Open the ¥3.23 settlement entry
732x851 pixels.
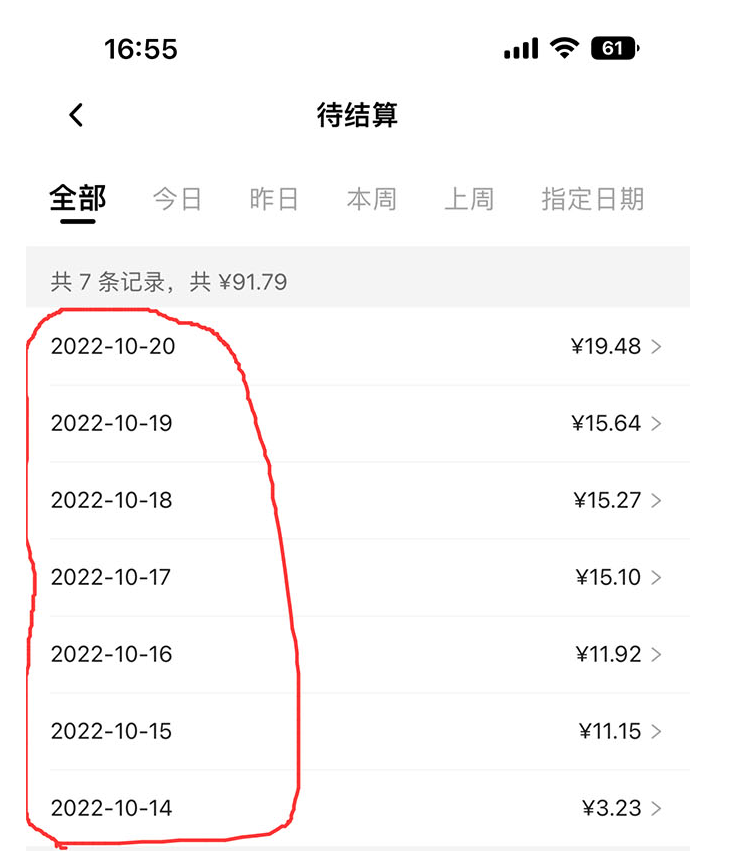[616, 808]
